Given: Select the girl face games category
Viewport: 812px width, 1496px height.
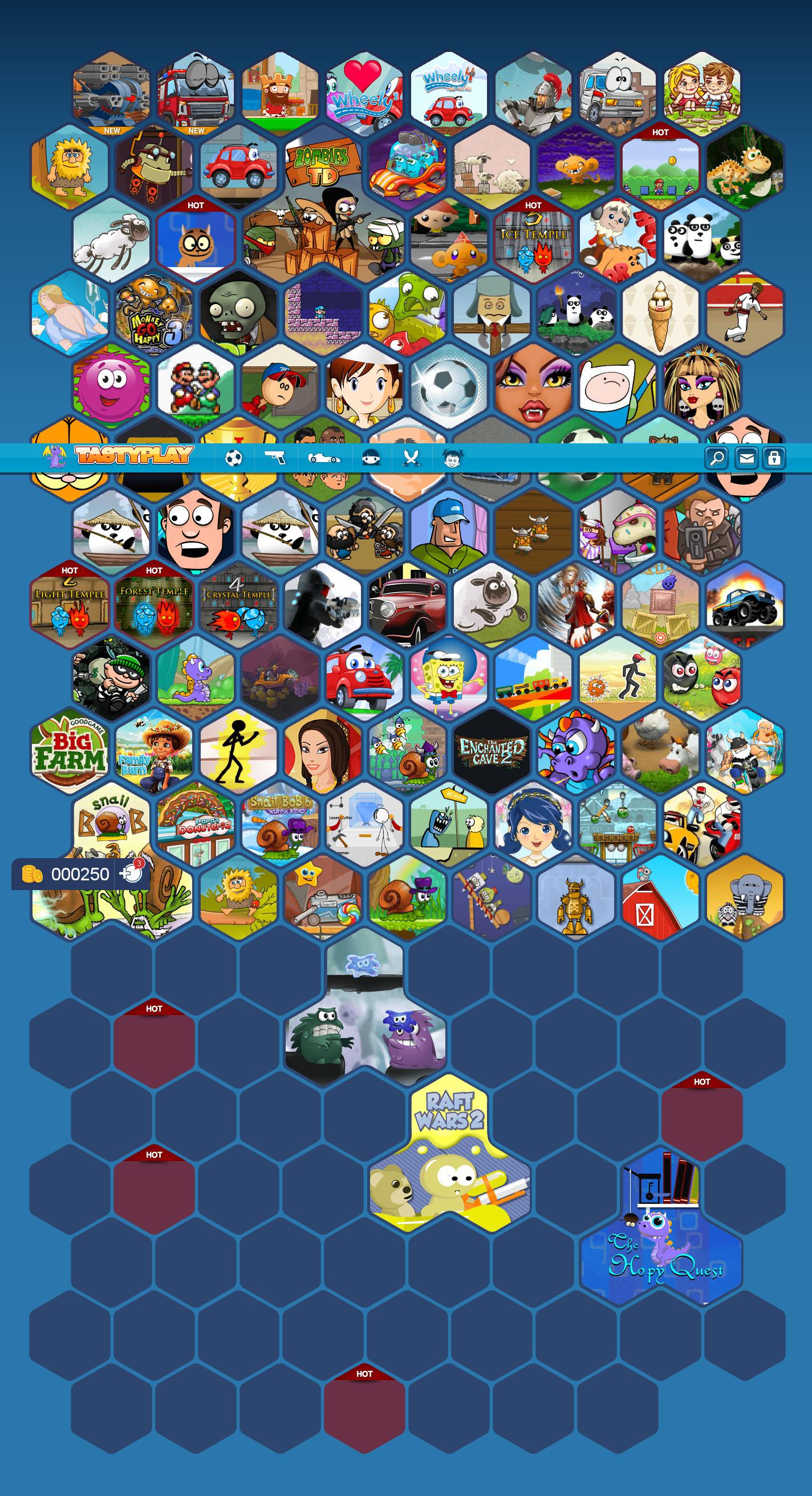Looking at the screenshot, I should (x=453, y=459).
